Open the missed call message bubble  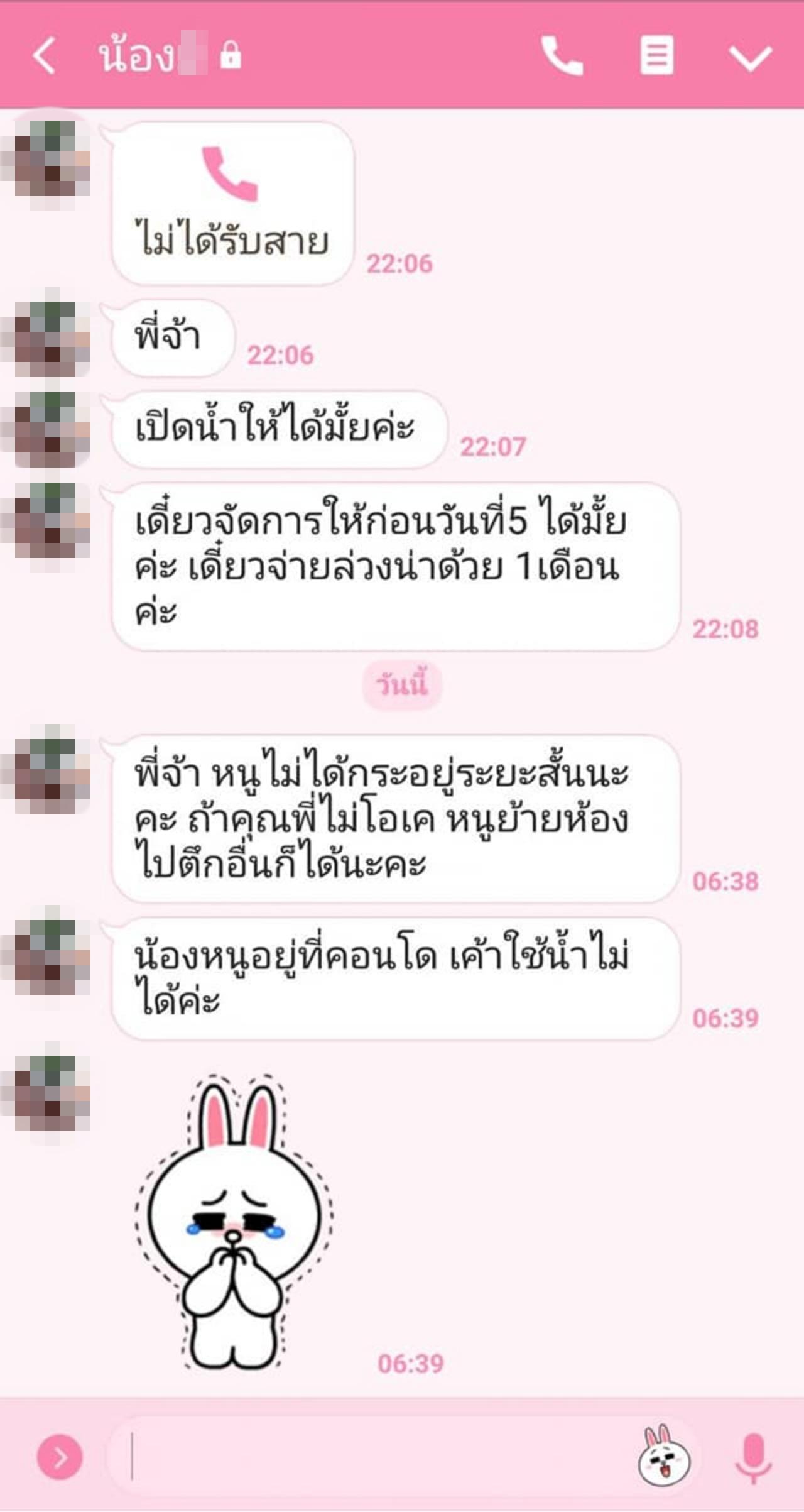pos(232,203)
